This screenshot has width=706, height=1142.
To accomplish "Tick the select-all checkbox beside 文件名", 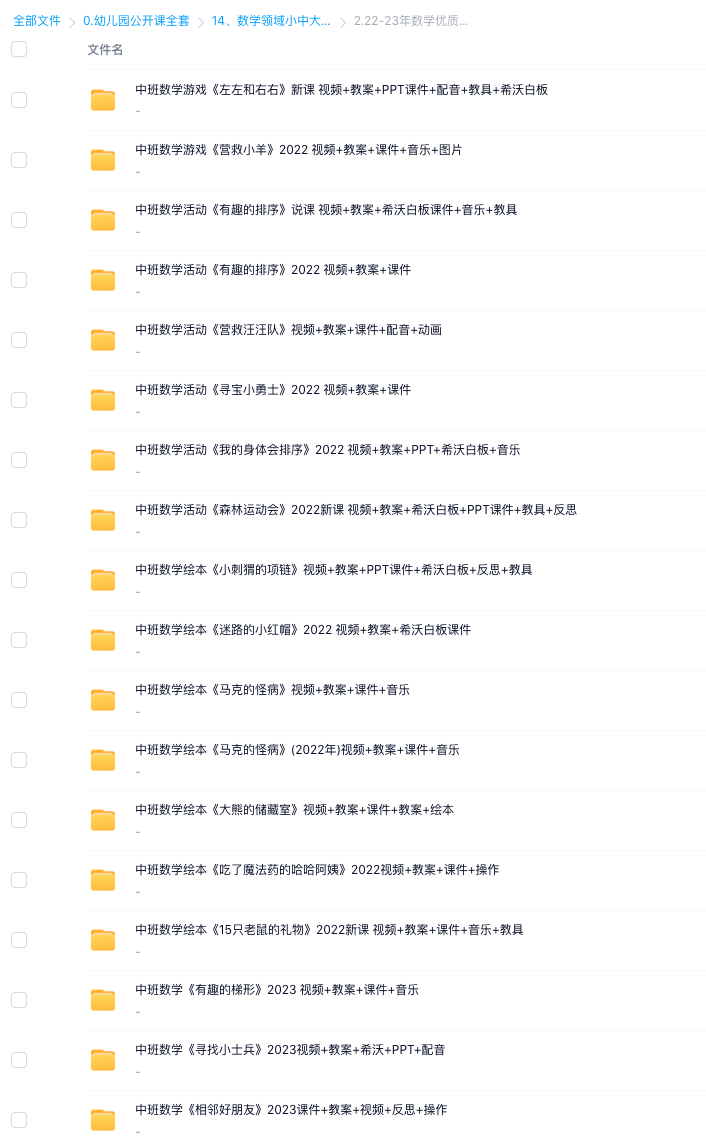I will click(x=19, y=49).
